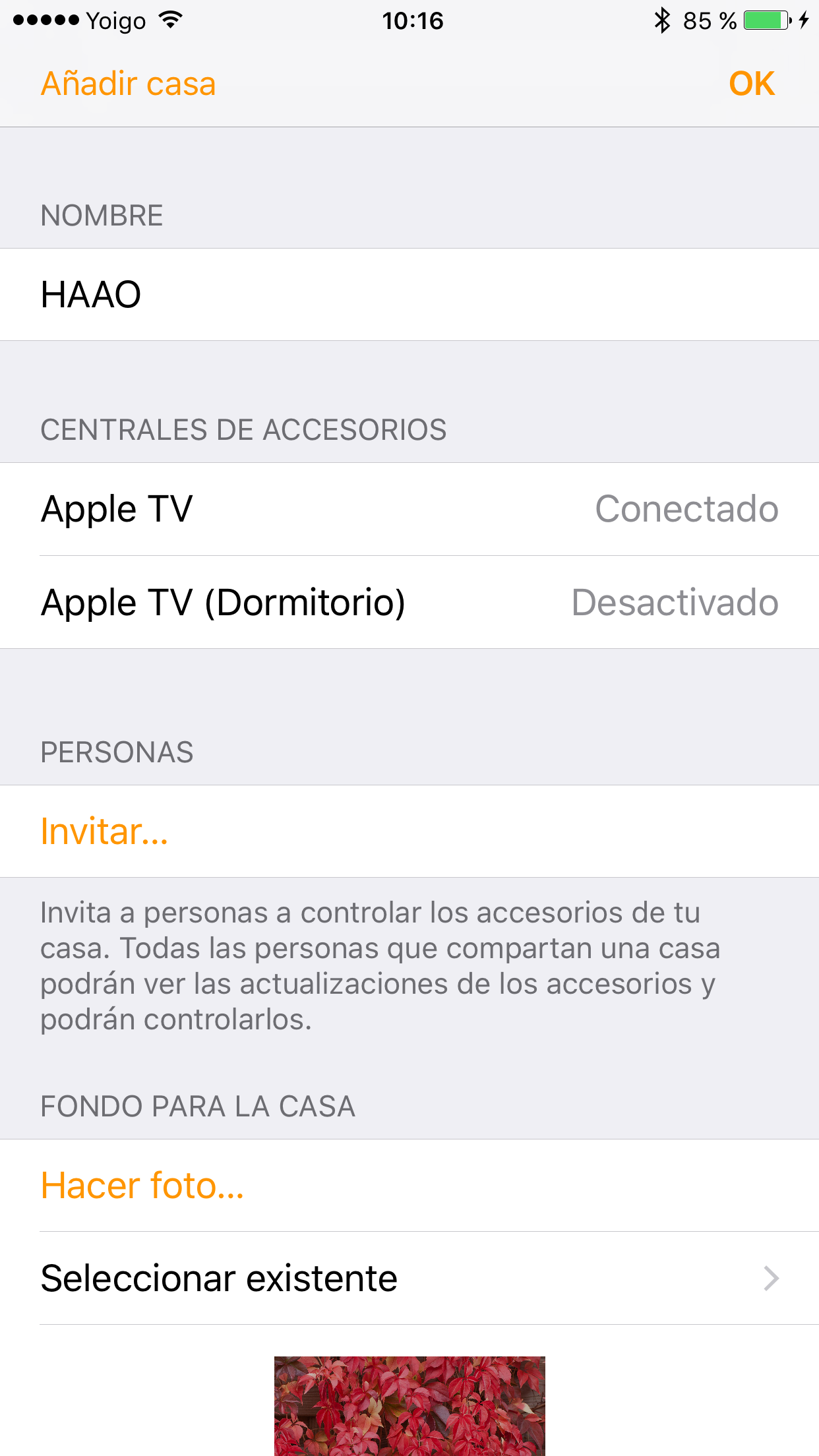The width and height of the screenshot is (819, 1456).
Task: Choose Hacer foto for home background
Action: (x=409, y=1185)
